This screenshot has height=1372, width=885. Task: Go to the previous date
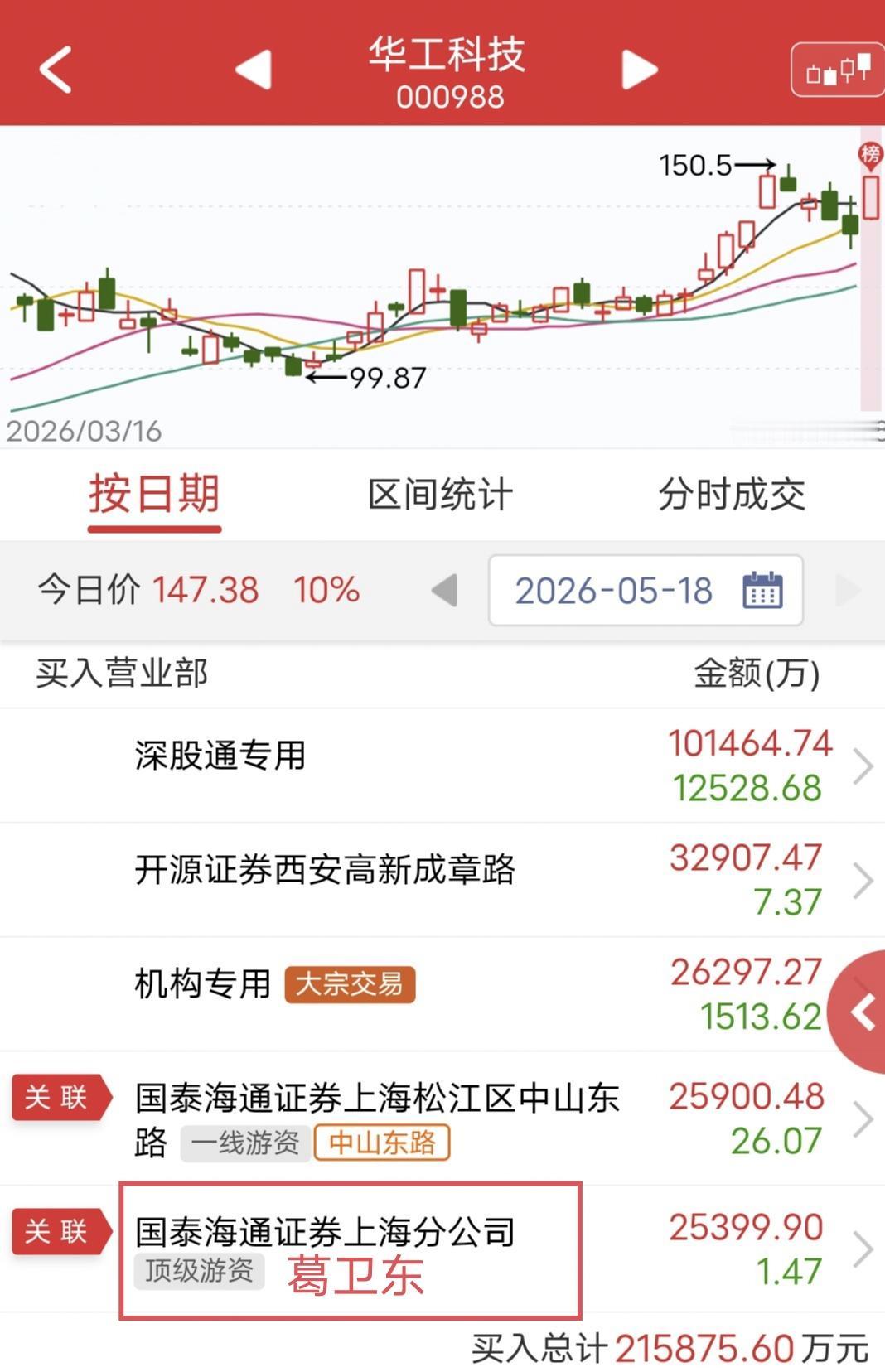click(x=445, y=591)
